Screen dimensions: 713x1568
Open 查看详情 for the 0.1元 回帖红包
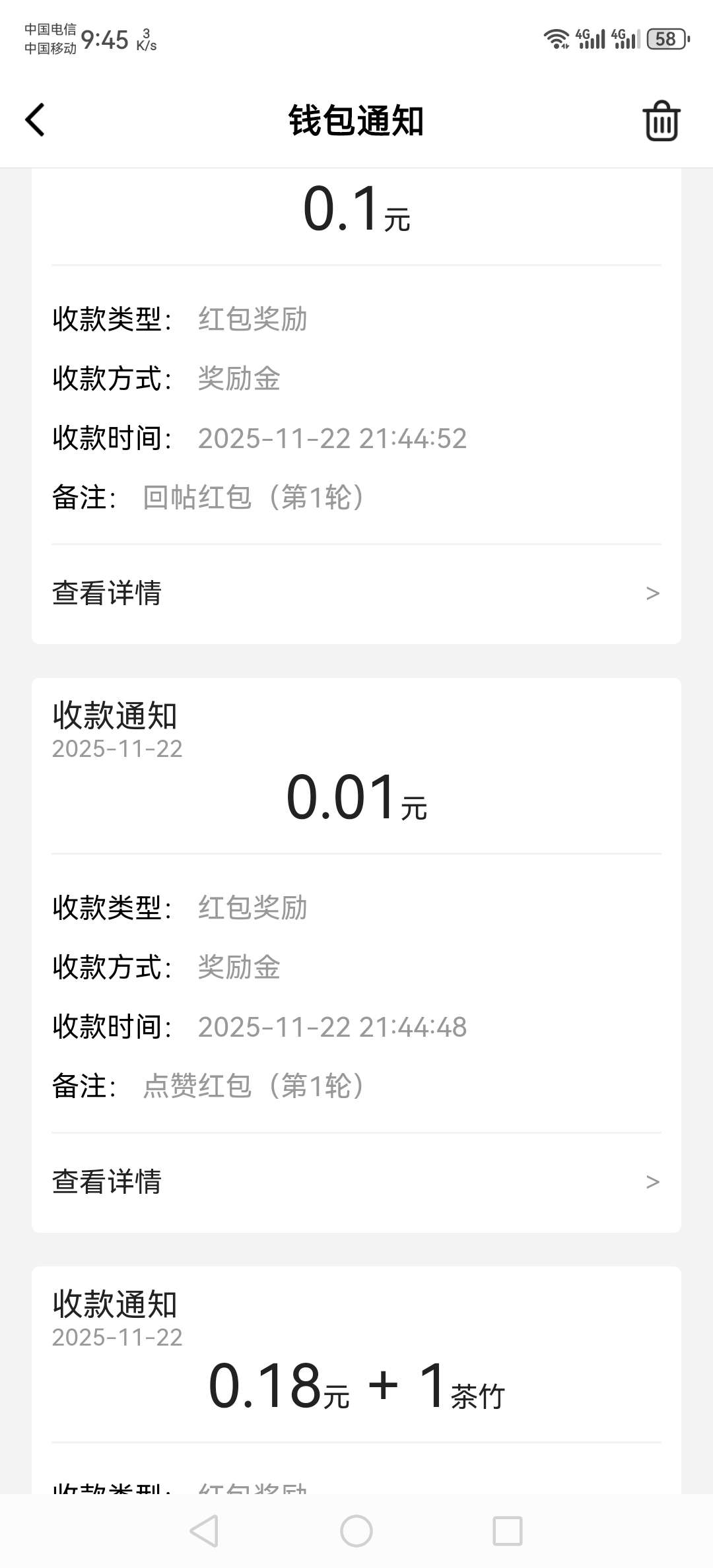click(356, 593)
